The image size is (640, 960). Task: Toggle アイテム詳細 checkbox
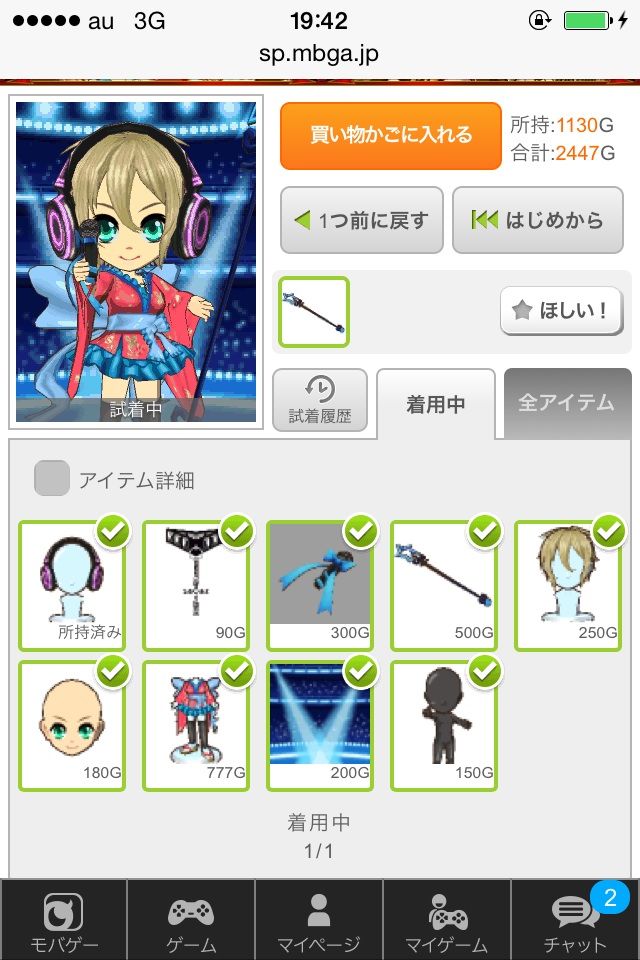[x=52, y=479]
